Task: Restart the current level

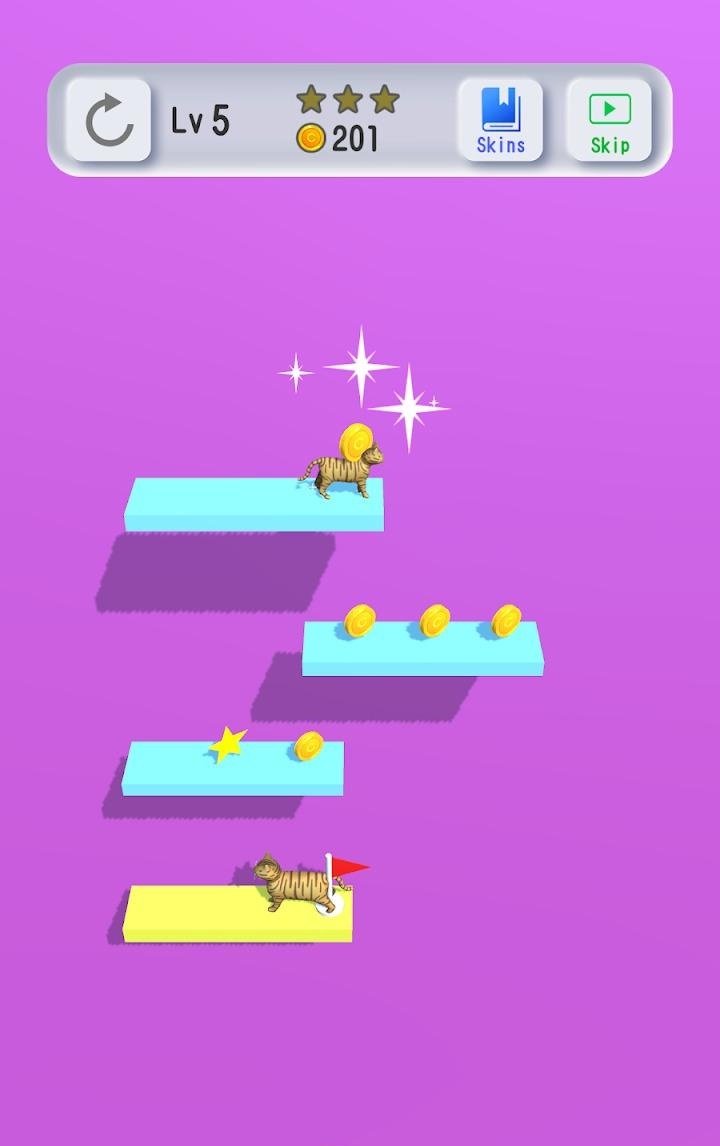Action: click(109, 121)
